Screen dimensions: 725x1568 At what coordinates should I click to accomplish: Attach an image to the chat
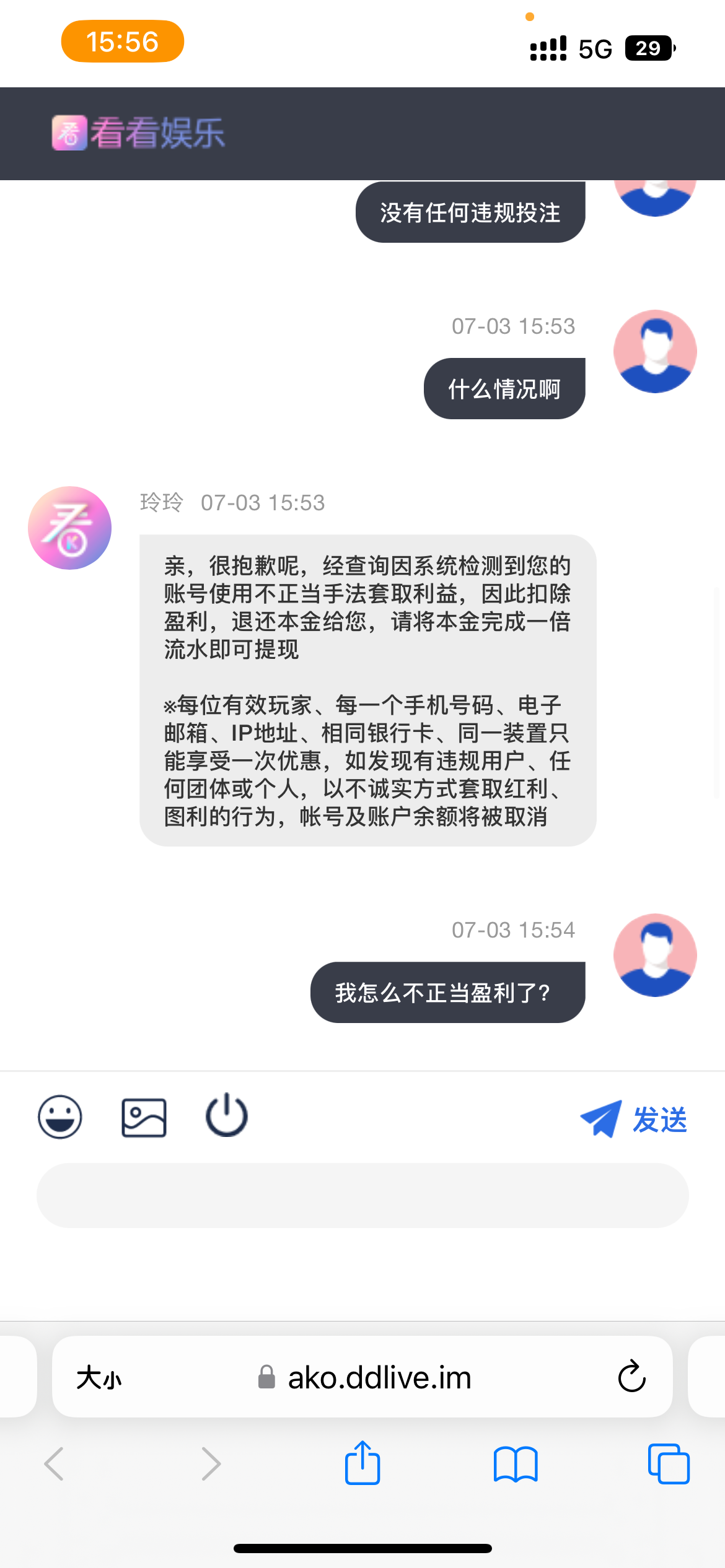[144, 1118]
